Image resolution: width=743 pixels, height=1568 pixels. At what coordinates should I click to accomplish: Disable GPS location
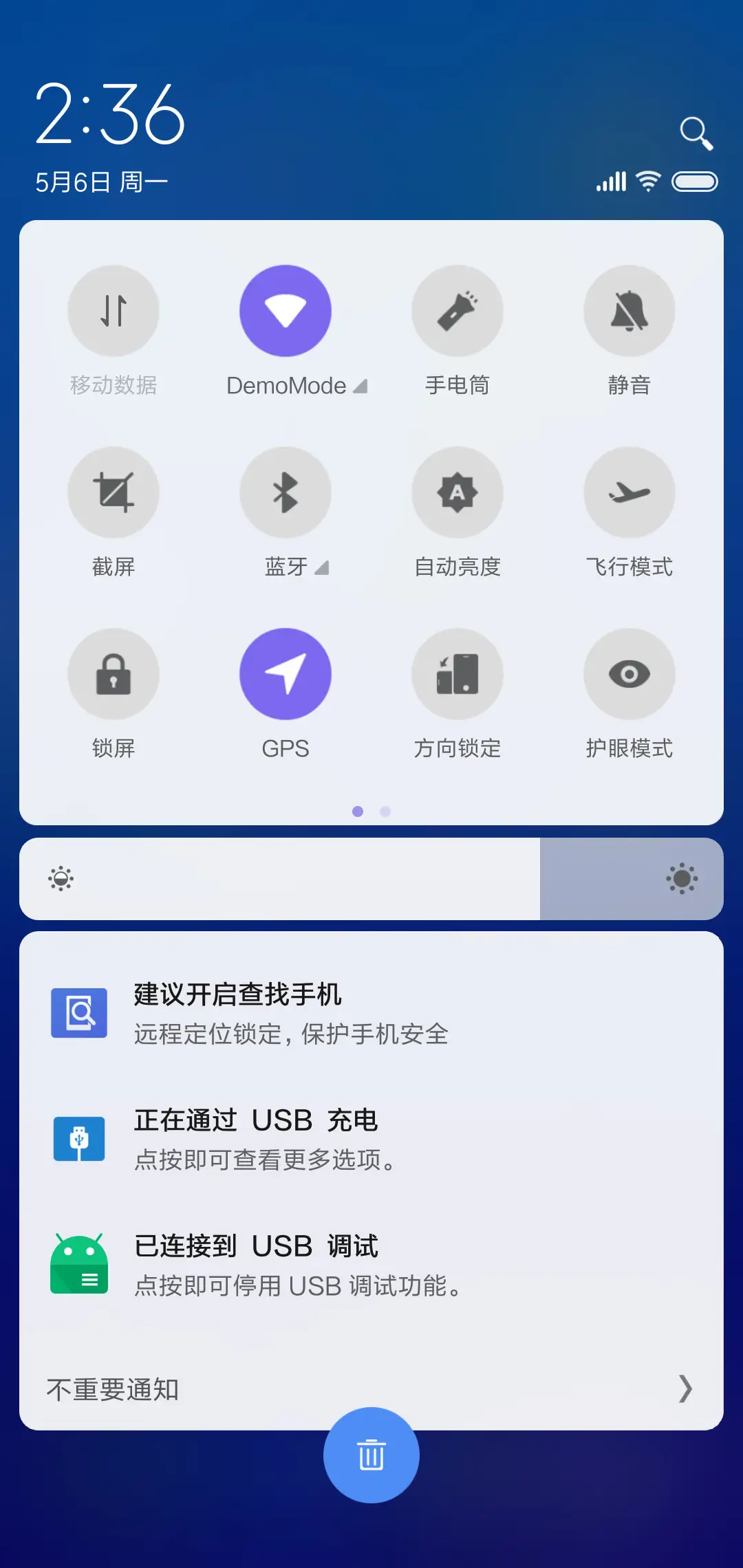[286, 674]
